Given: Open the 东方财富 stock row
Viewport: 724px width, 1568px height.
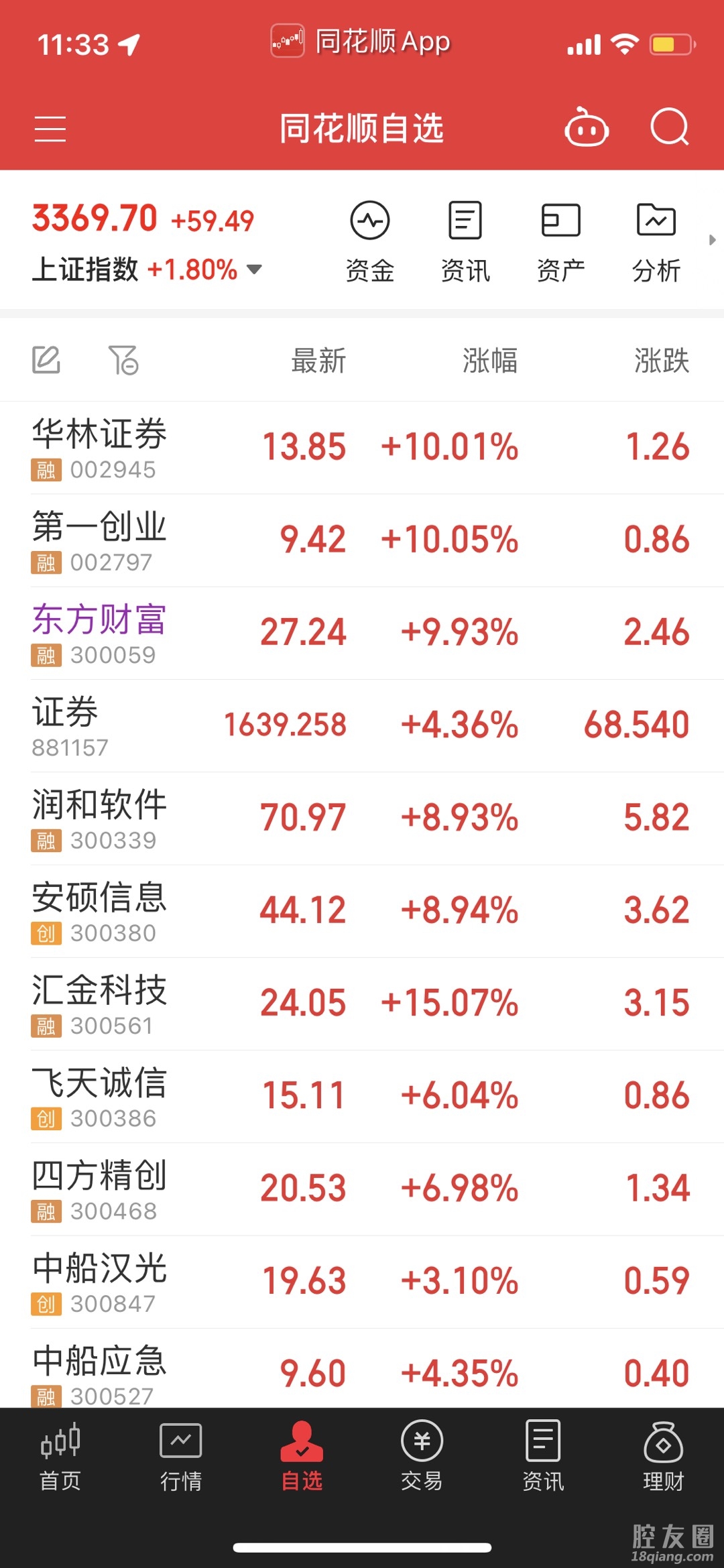Looking at the screenshot, I should point(362,633).
